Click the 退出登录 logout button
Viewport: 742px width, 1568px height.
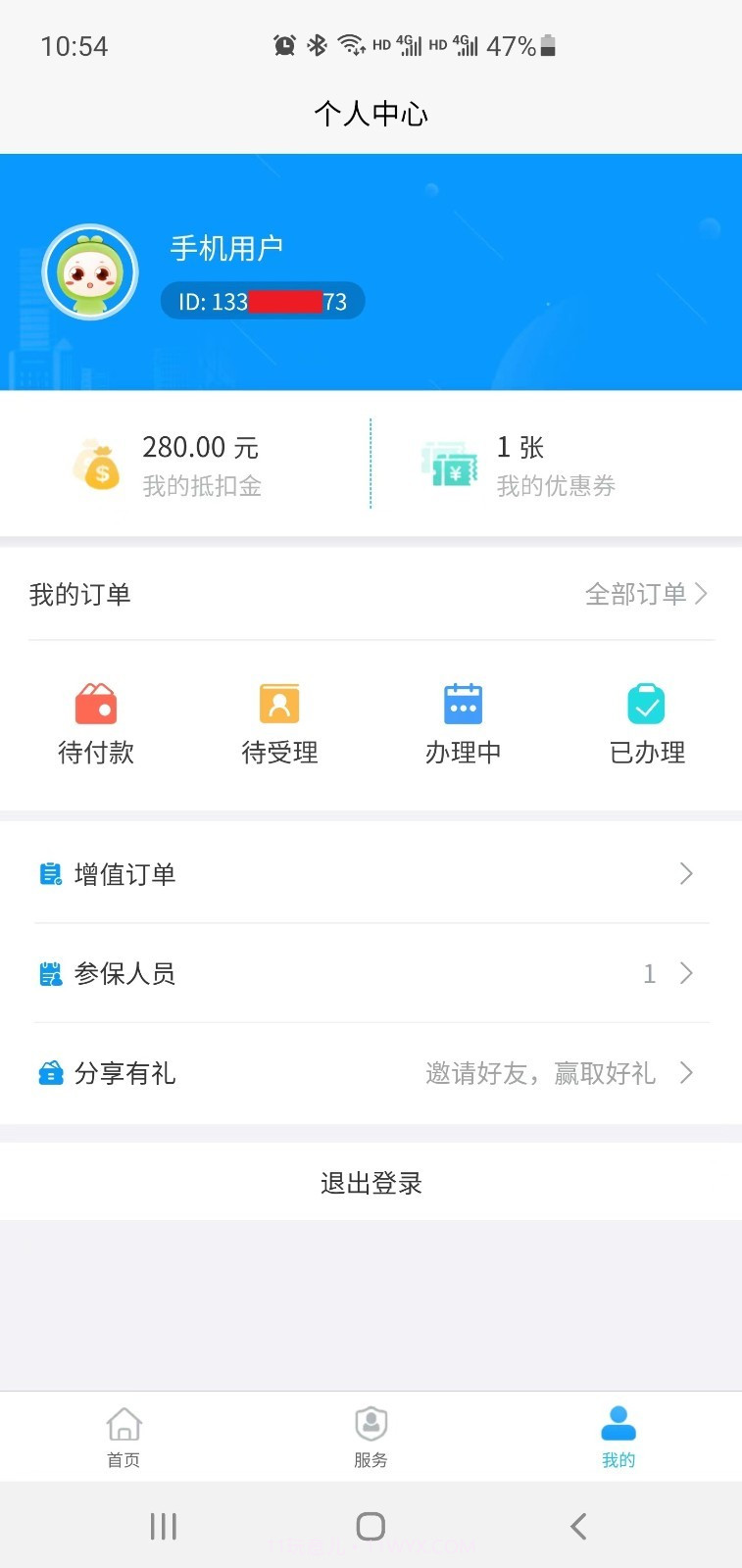click(371, 1183)
